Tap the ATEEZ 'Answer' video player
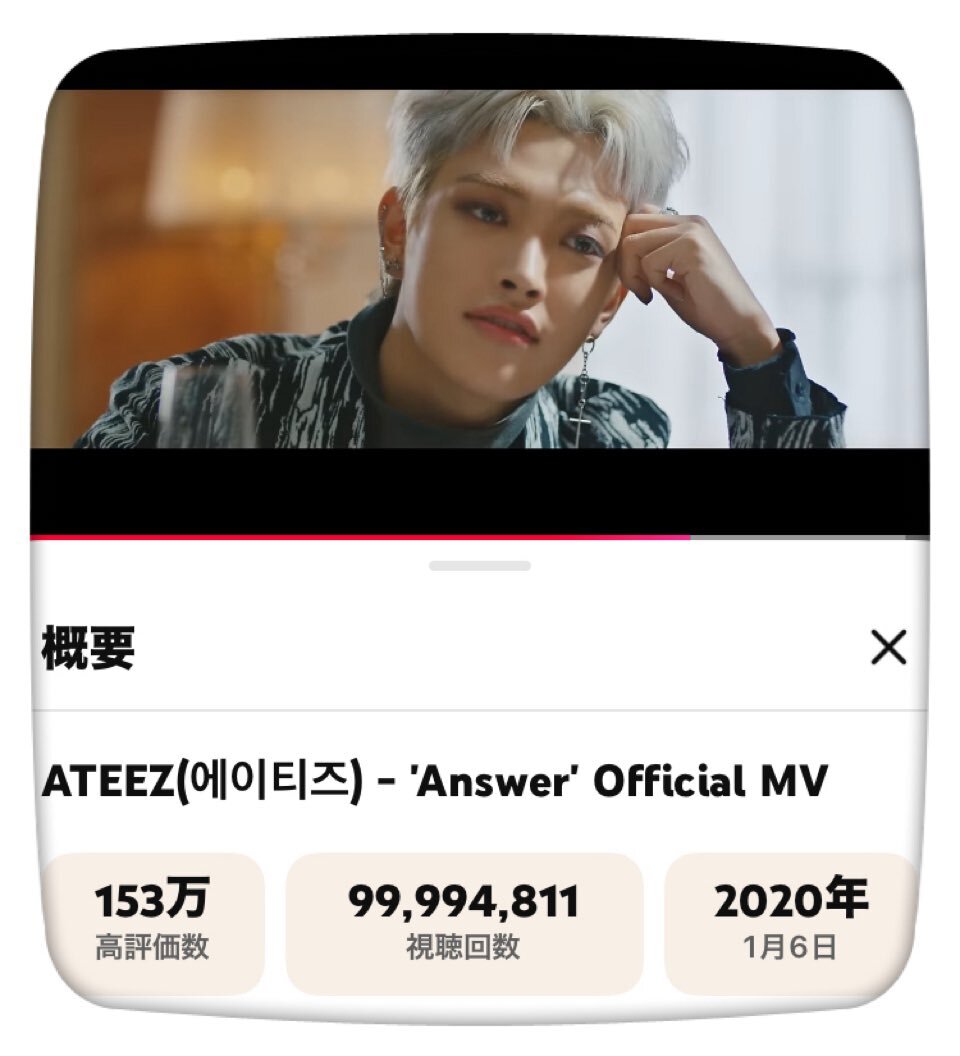The image size is (960, 1056). [480, 286]
